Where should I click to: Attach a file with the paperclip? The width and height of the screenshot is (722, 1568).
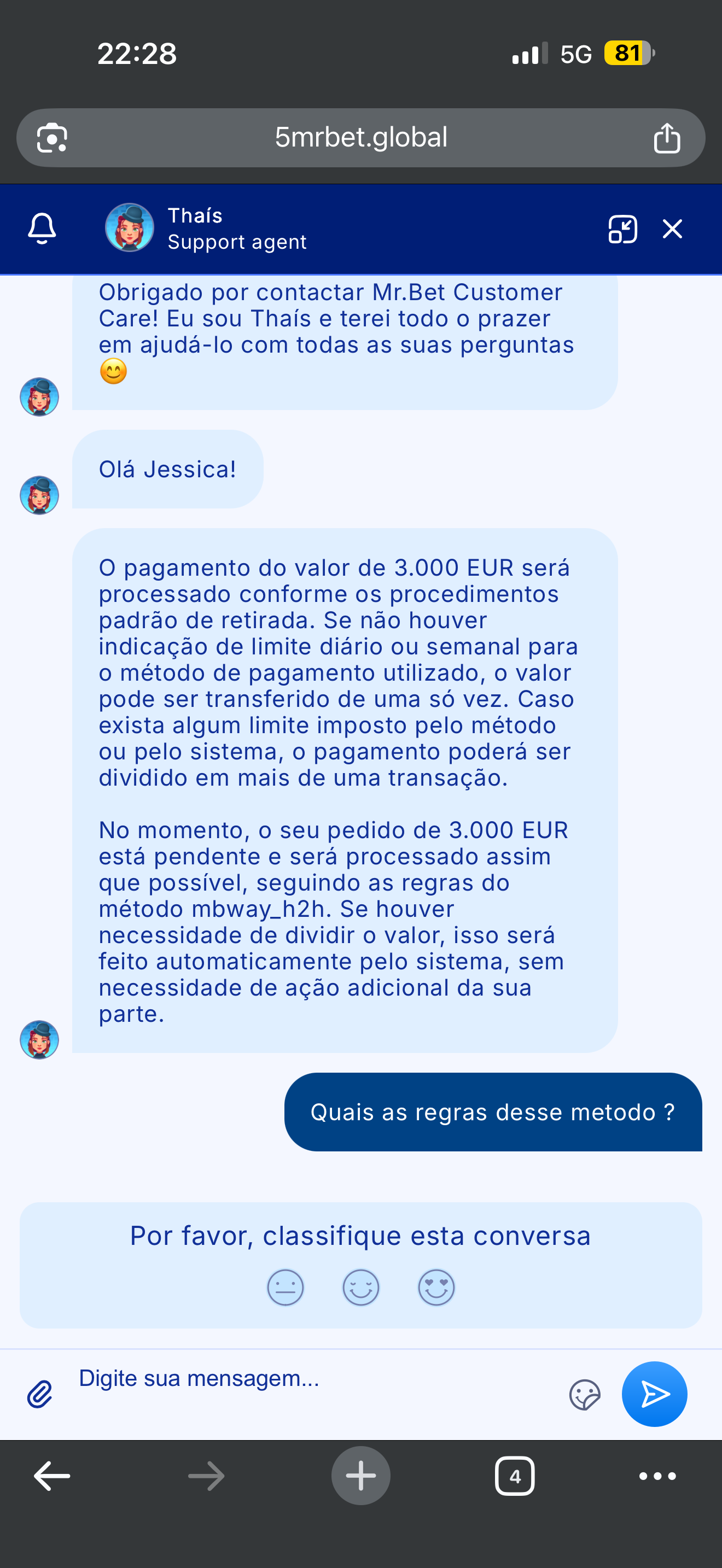click(x=39, y=1394)
